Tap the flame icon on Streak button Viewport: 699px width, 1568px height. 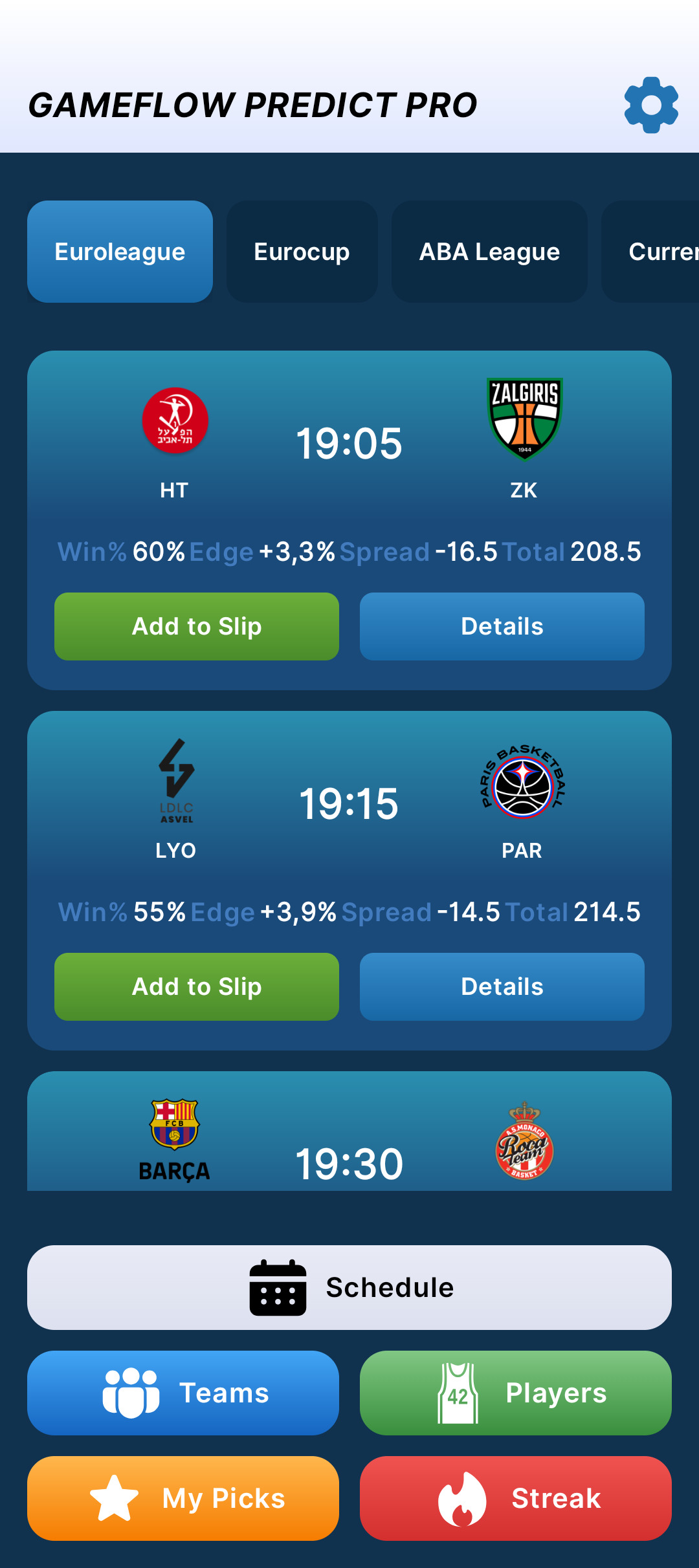point(463,1499)
